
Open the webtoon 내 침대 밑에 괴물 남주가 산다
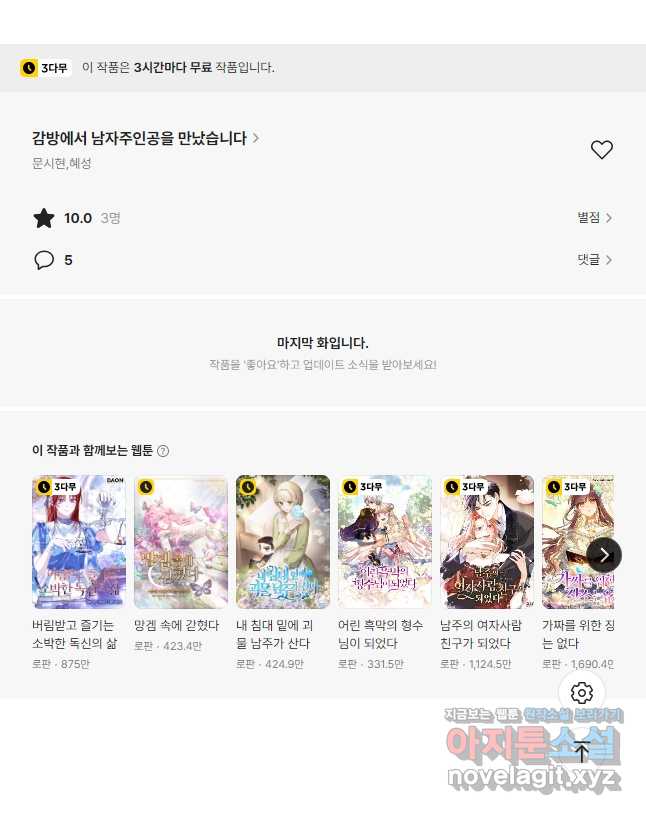[283, 542]
